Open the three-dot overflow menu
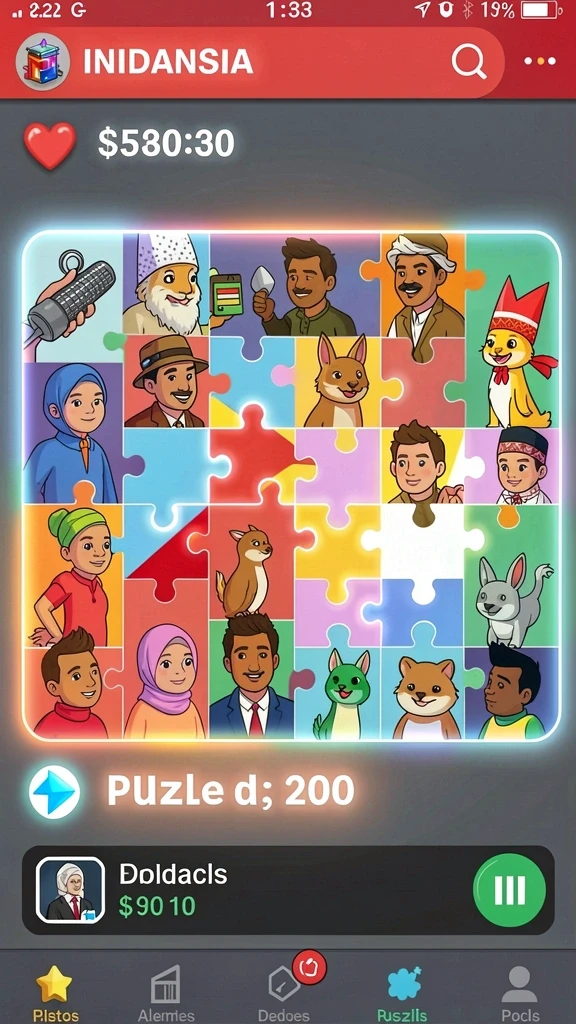Image resolution: width=576 pixels, height=1024 pixels. [x=540, y=62]
